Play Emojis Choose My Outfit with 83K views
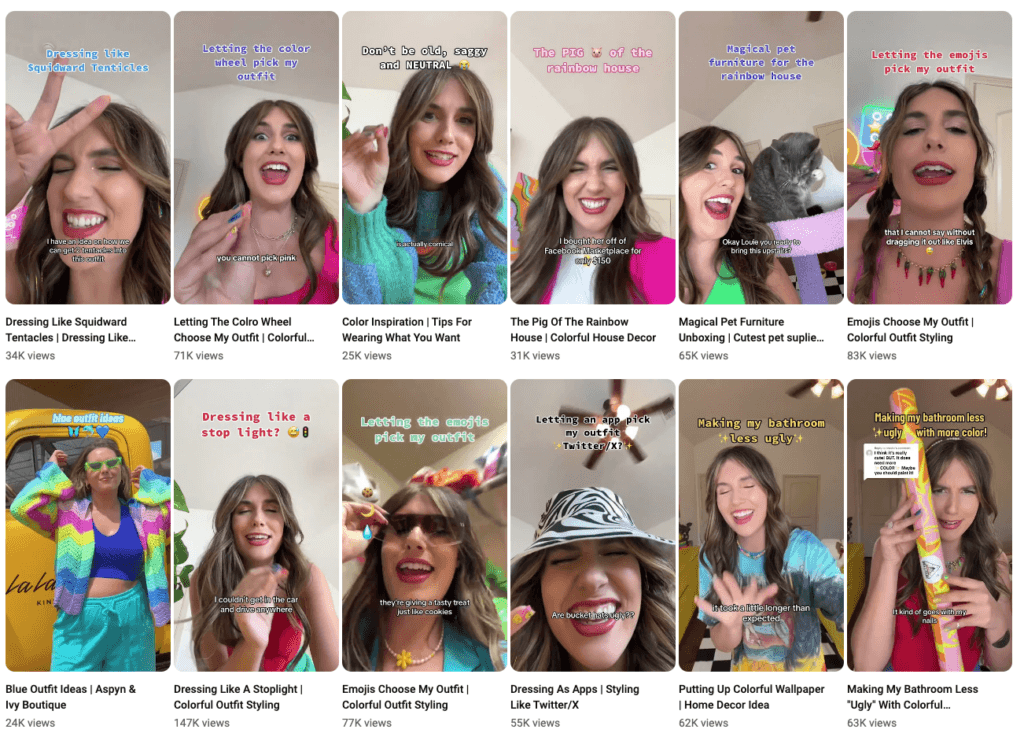 click(929, 157)
